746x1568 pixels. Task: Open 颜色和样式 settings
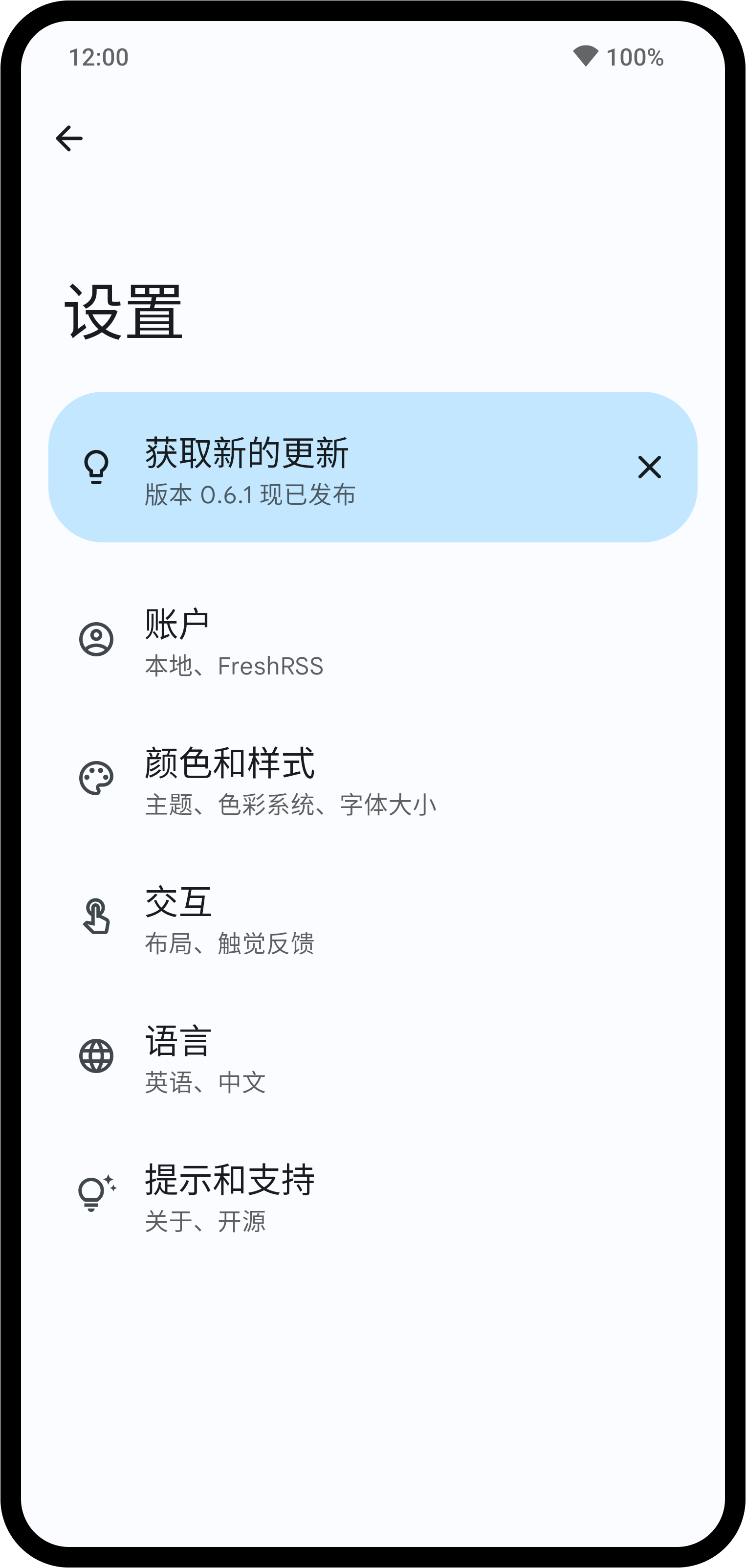[x=373, y=779]
